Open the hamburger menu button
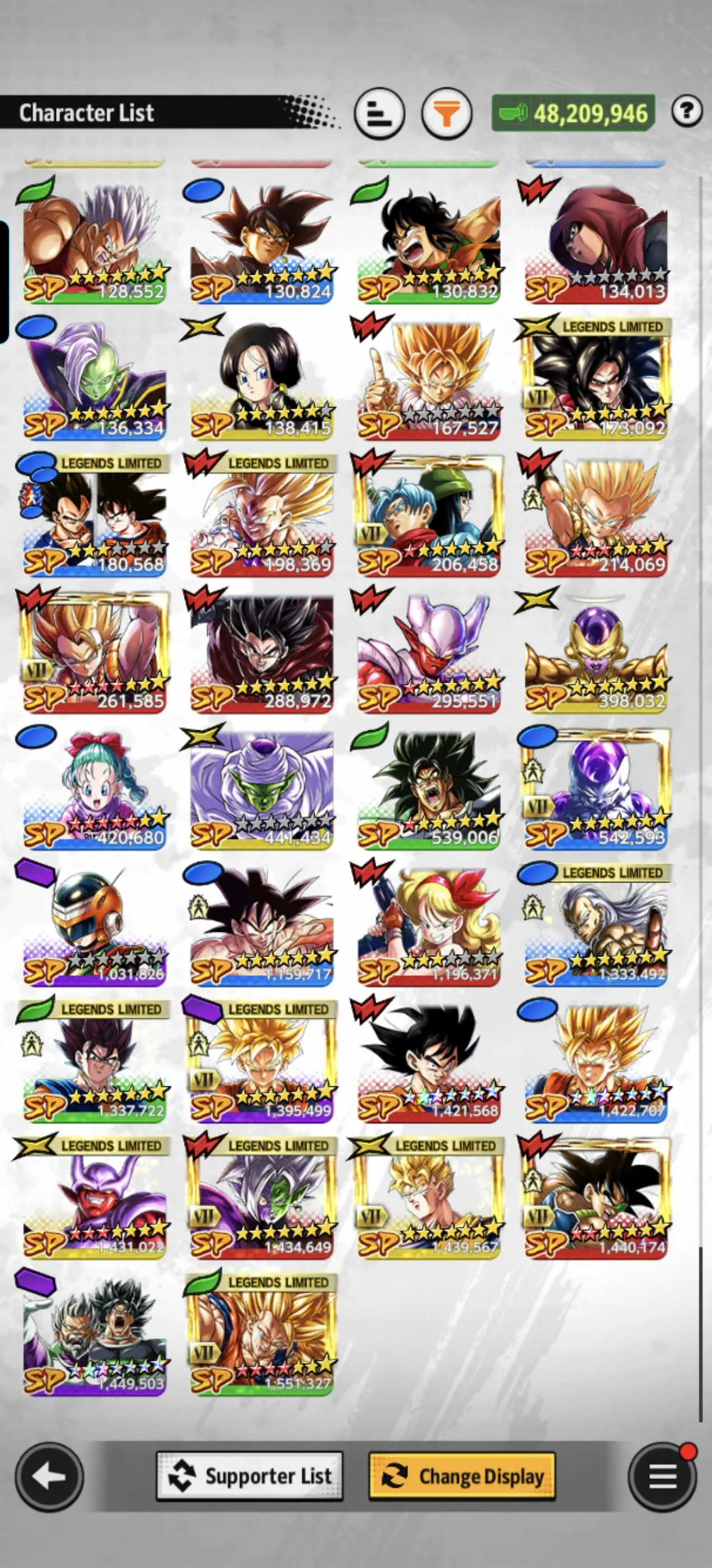 [x=662, y=1476]
